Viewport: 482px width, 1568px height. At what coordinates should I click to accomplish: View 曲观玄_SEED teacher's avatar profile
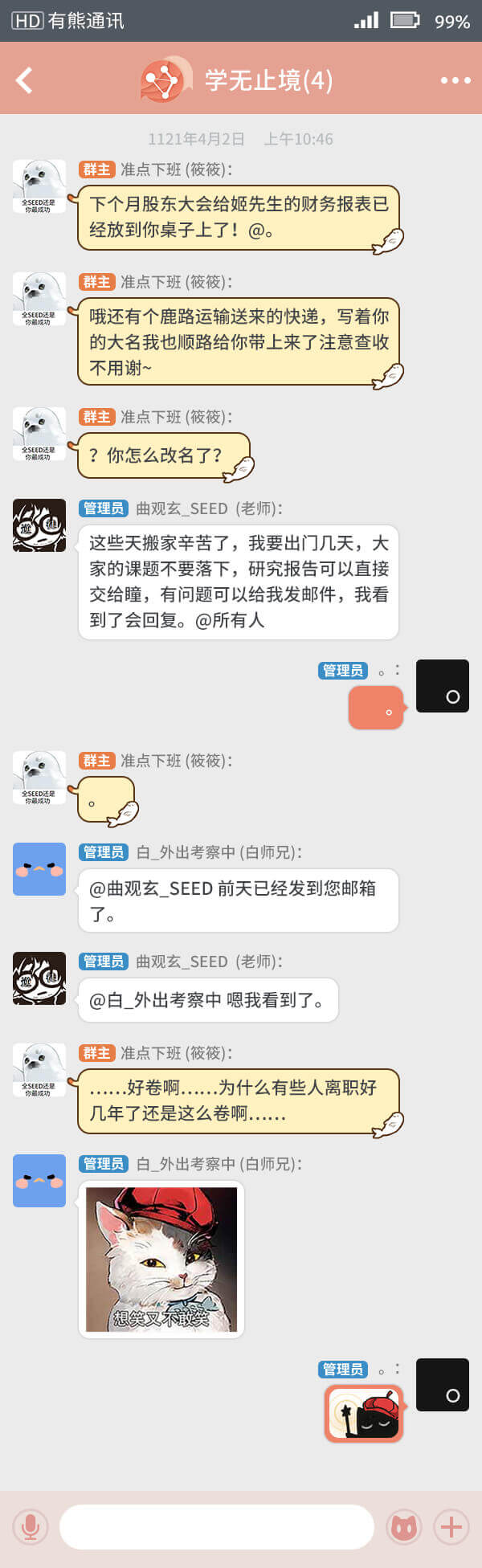[39, 525]
